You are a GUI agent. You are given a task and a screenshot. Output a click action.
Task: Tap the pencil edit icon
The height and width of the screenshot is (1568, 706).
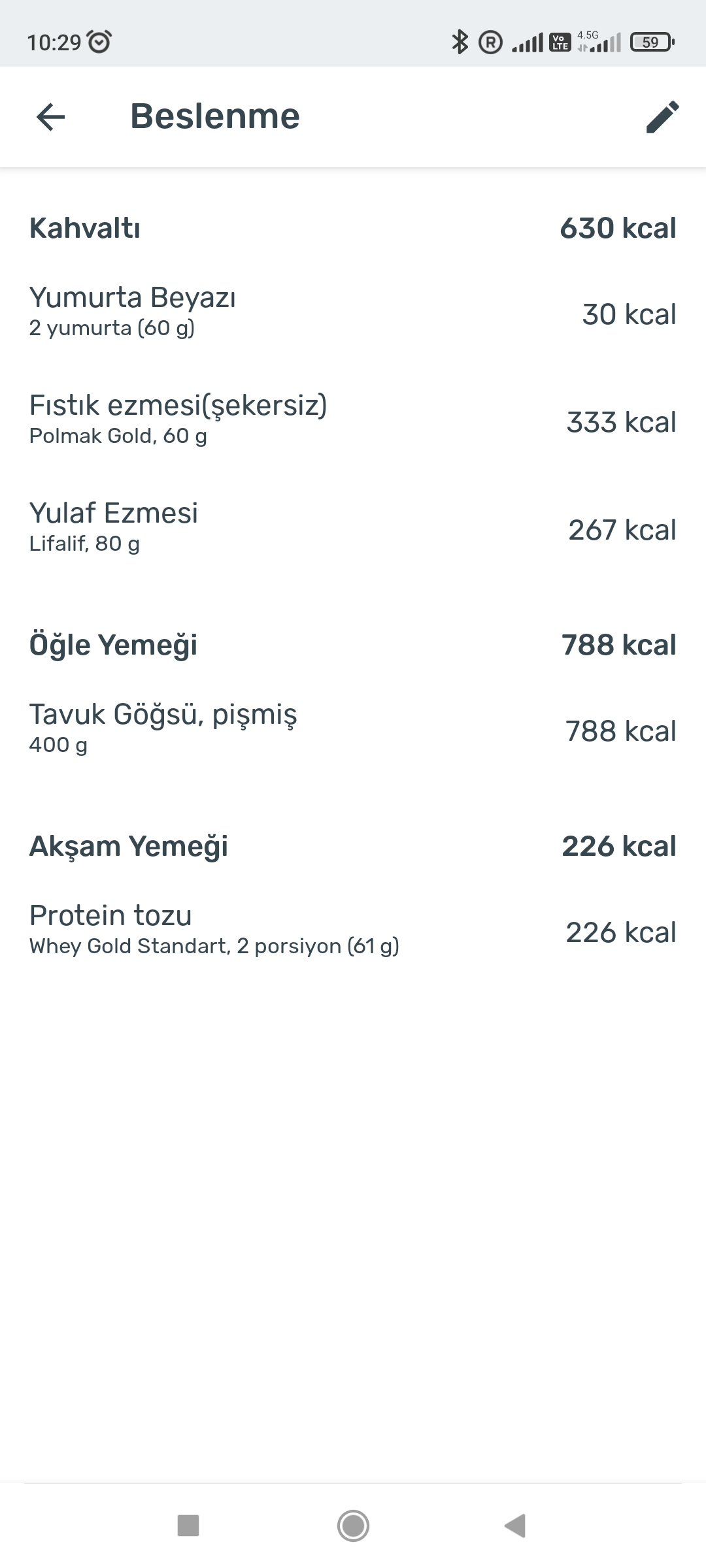tap(662, 117)
